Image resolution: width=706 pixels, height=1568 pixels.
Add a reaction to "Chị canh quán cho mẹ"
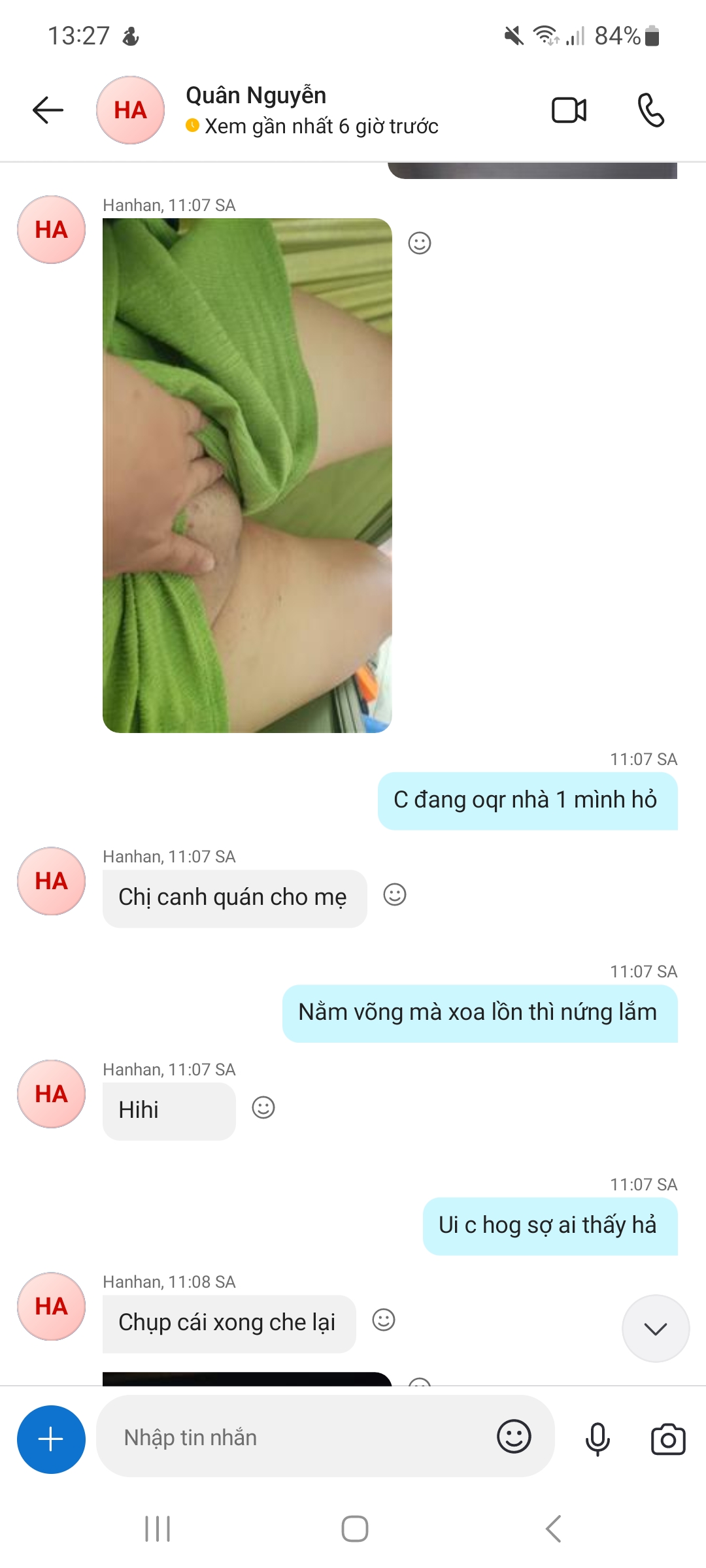(x=395, y=894)
